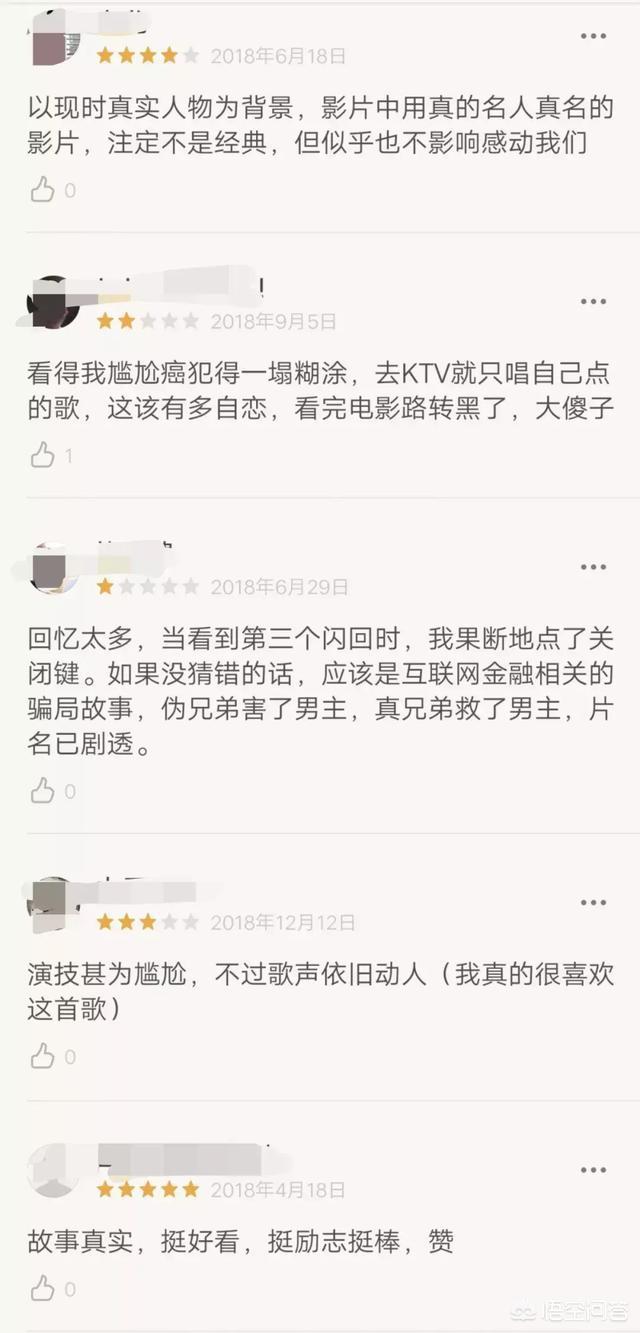This screenshot has height=1333, width=640.
Task: Open overflow menu on the 2018年9月5日 review
Action: click(x=593, y=302)
